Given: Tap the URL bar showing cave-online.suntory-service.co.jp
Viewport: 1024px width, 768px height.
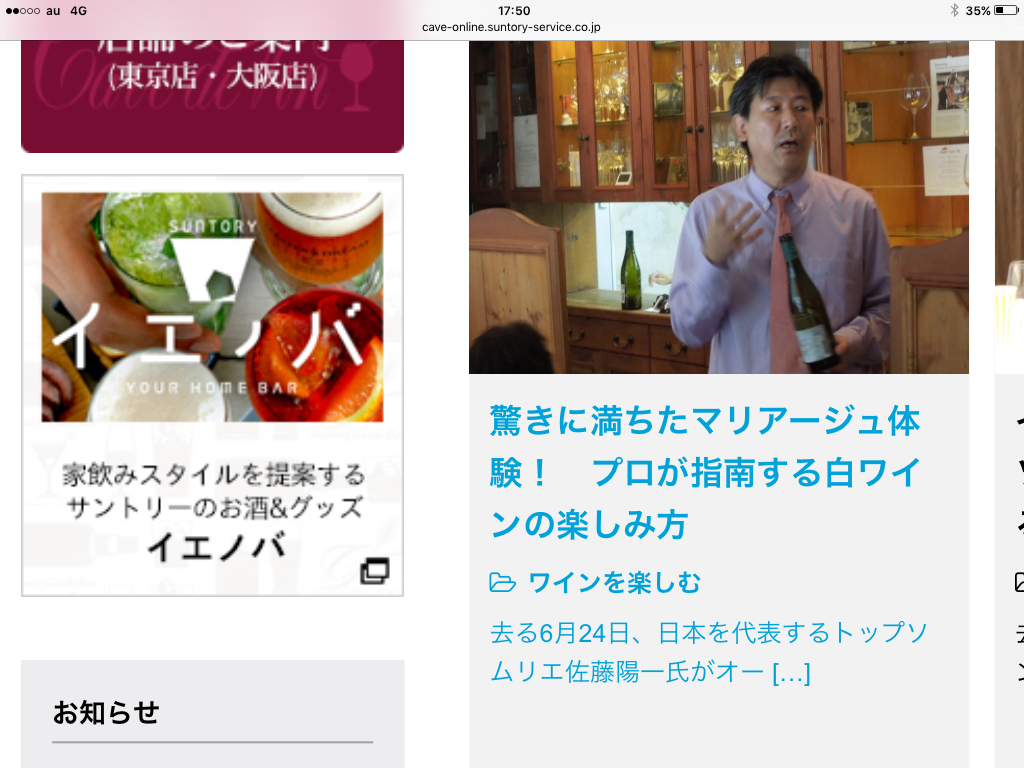Looking at the screenshot, I should [512, 27].
